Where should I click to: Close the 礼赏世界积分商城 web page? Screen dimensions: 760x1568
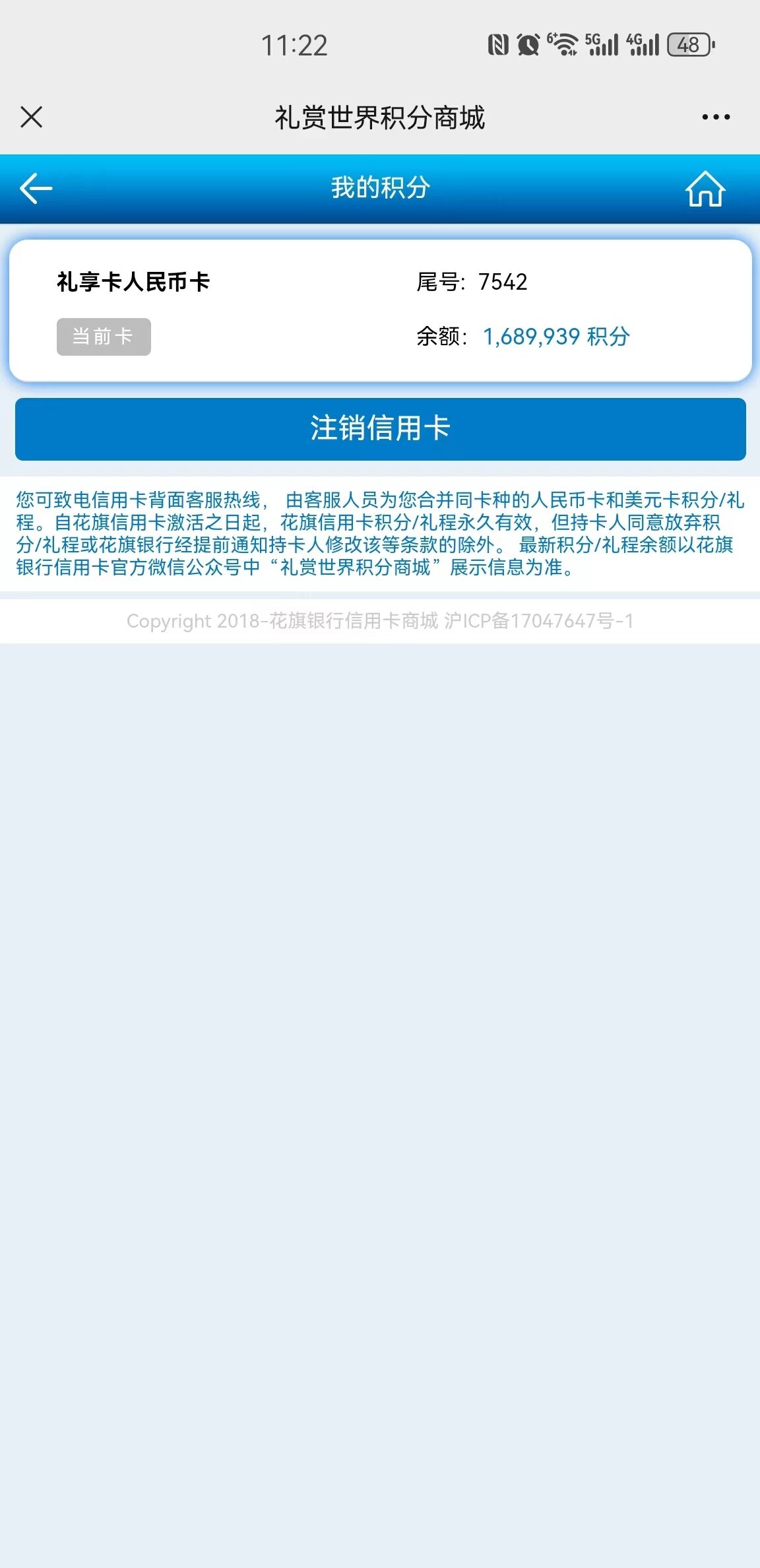[x=32, y=117]
